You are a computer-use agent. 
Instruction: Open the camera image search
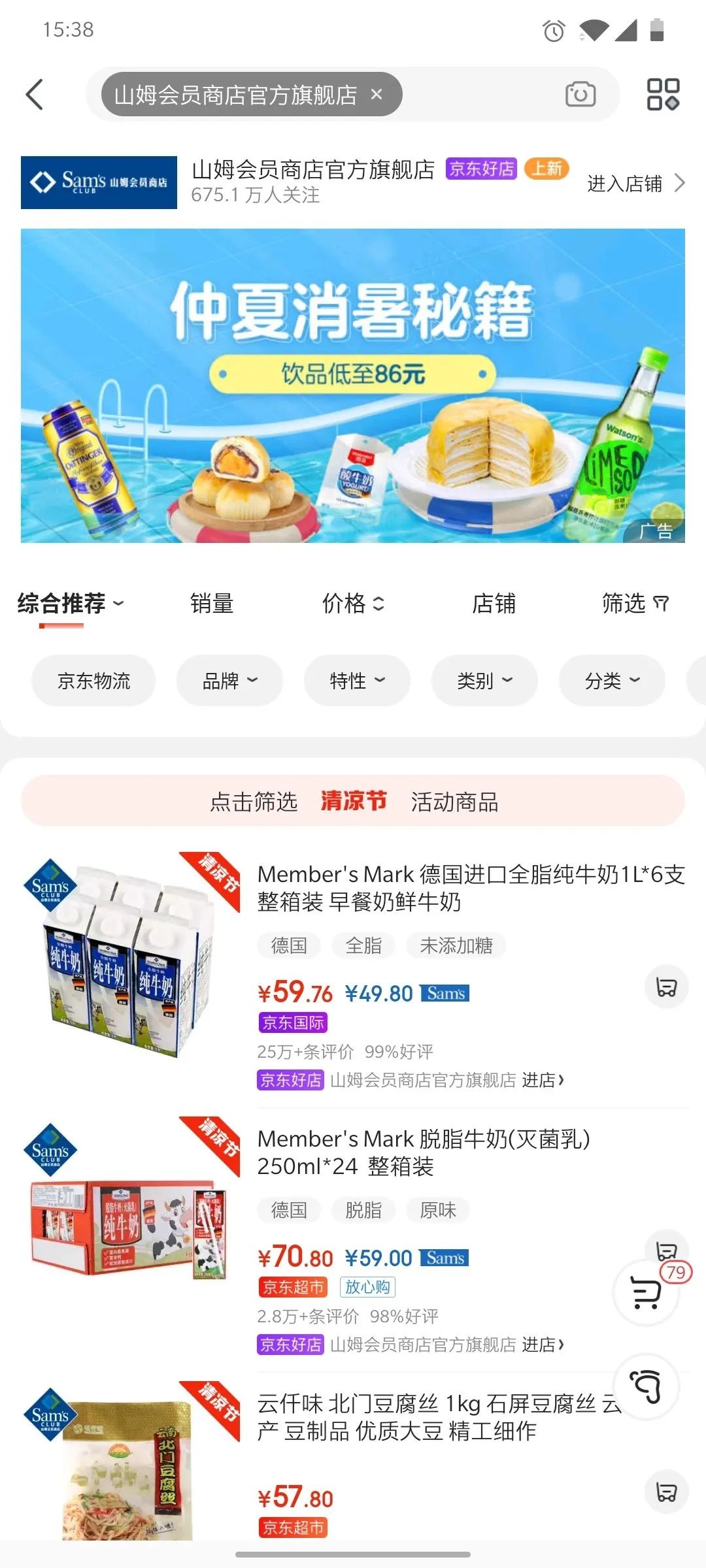tap(580, 94)
